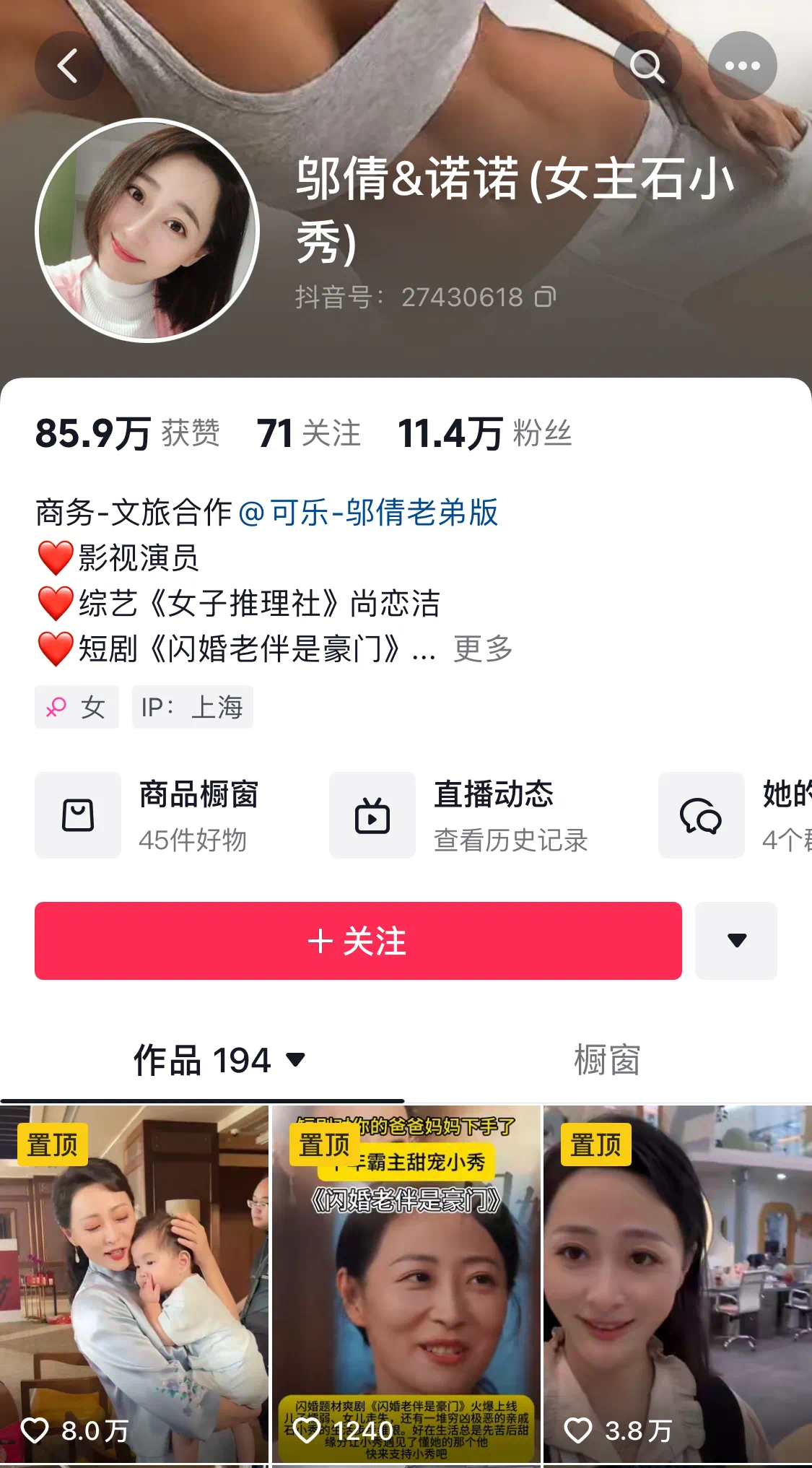Expand the bio with 更多
The image size is (812, 1468).
(x=482, y=648)
